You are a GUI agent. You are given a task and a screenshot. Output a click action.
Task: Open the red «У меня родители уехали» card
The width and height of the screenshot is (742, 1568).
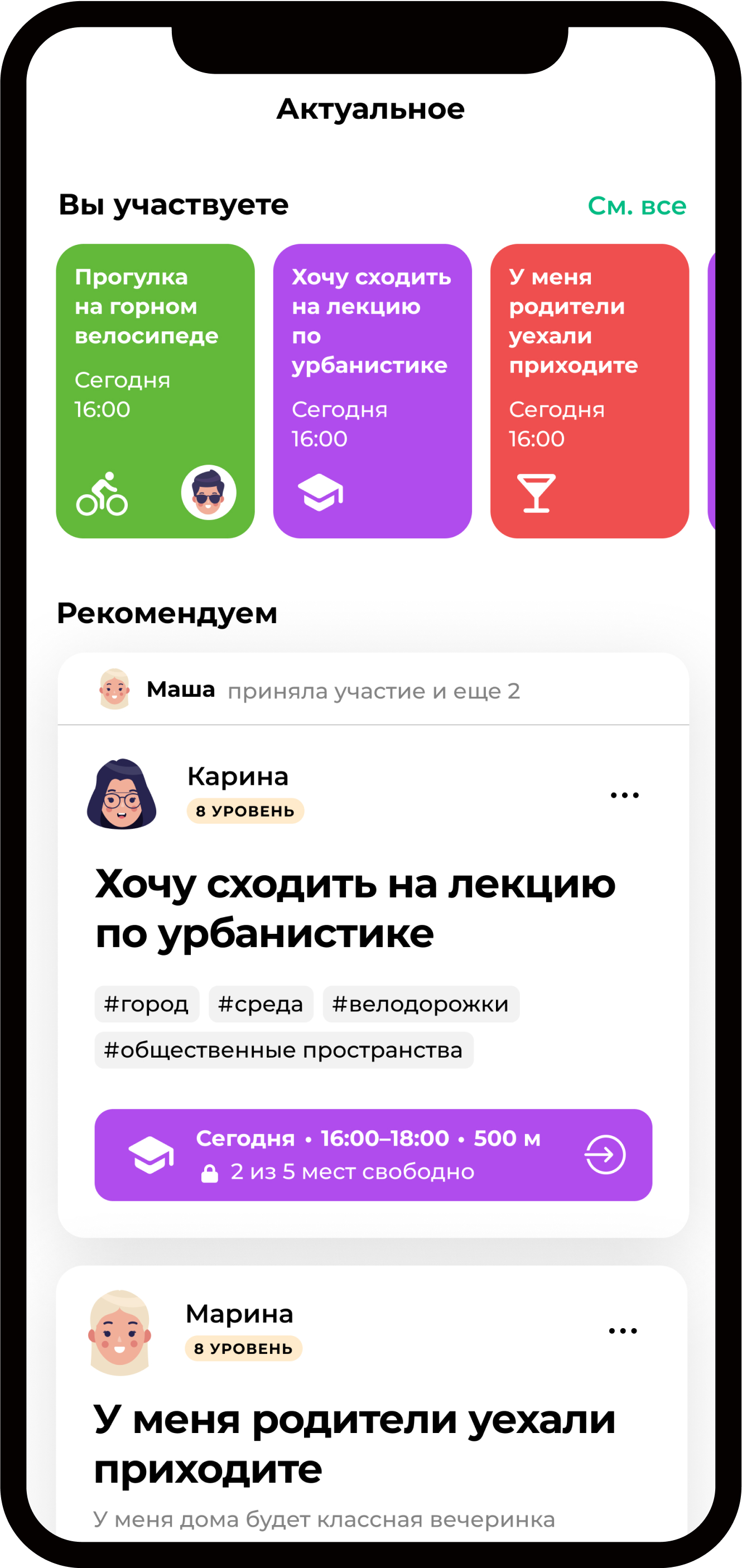(x=589, y=391)
